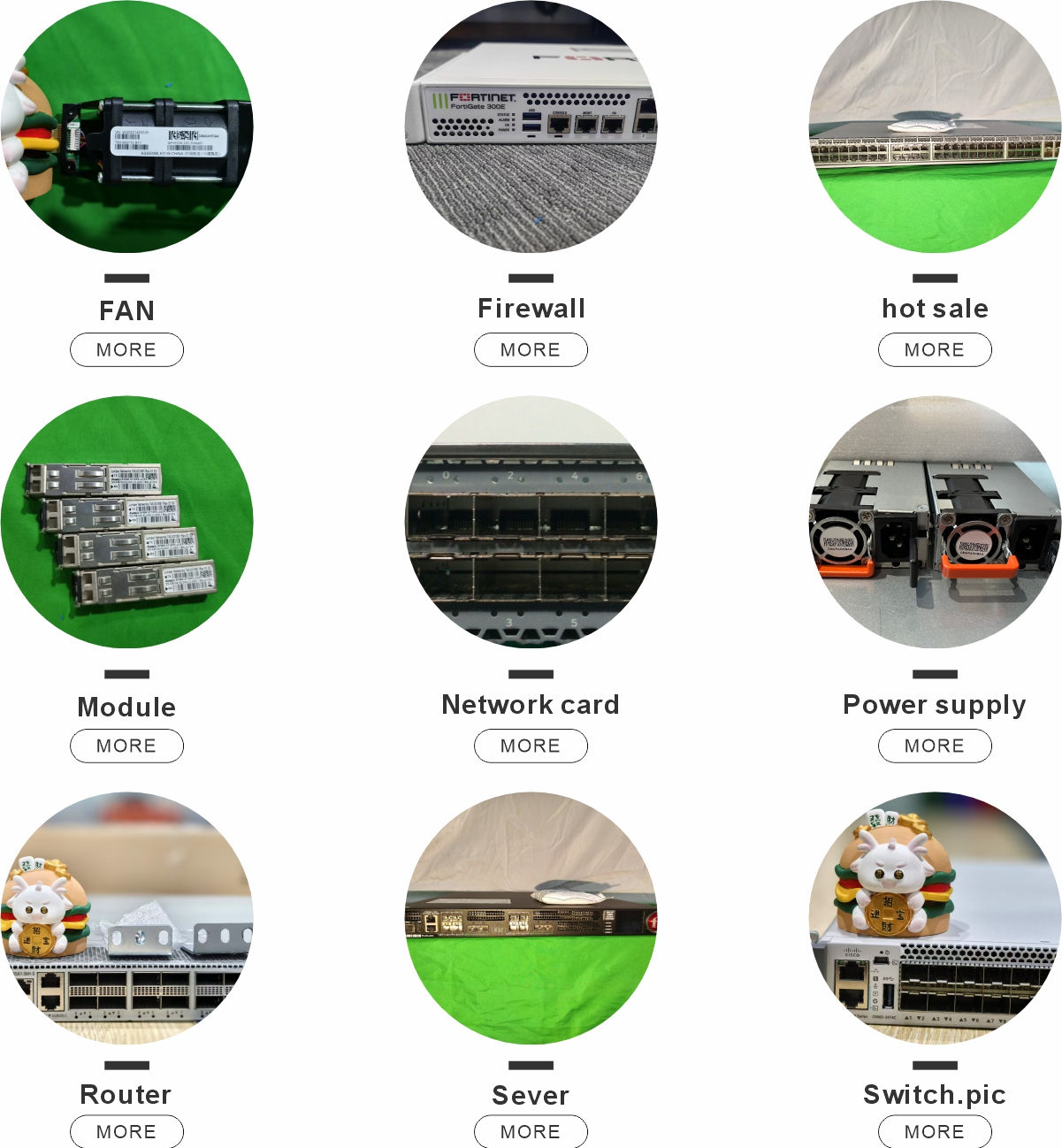Select the Module category image
The height and width of the screenshot is (1148, 1062).
(126, 522)
